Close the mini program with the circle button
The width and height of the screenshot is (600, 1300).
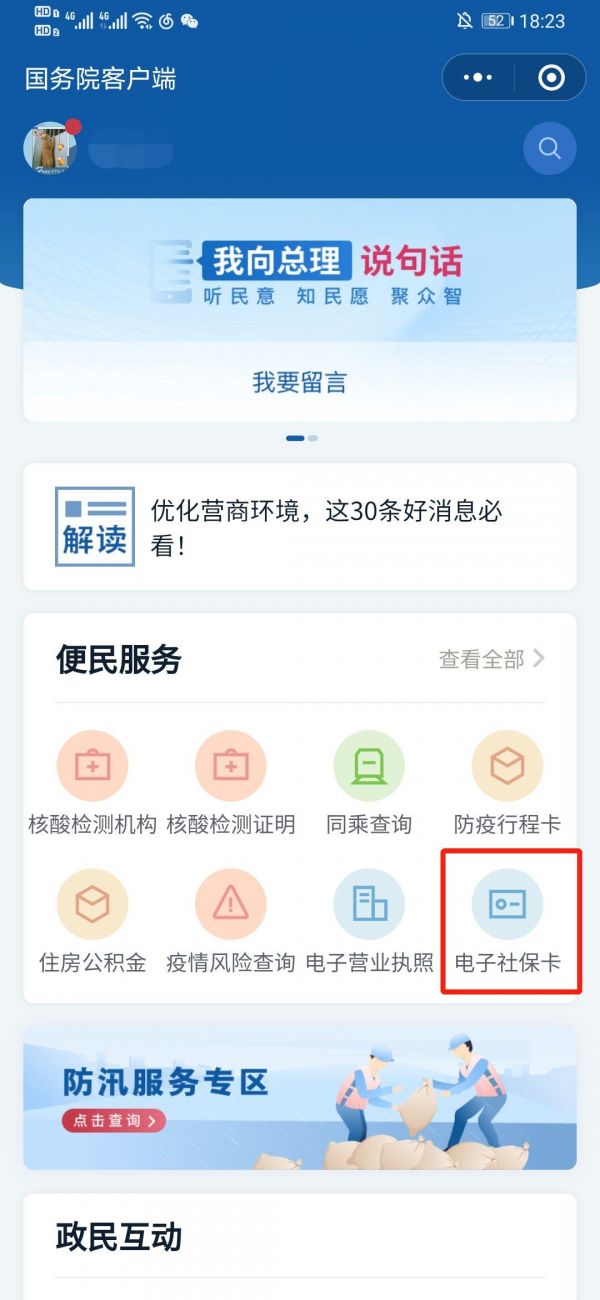551,78
